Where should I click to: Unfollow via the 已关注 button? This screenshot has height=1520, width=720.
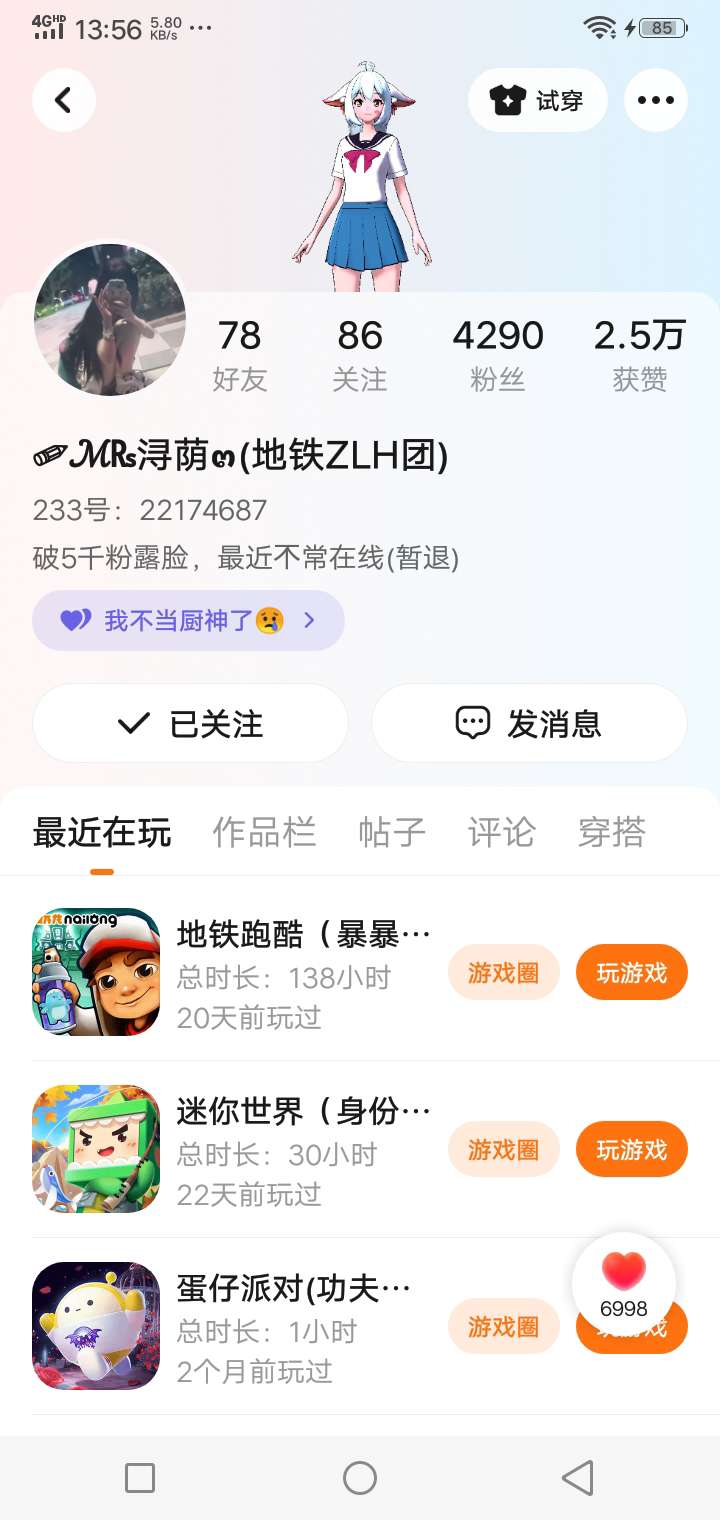(190, 723)
